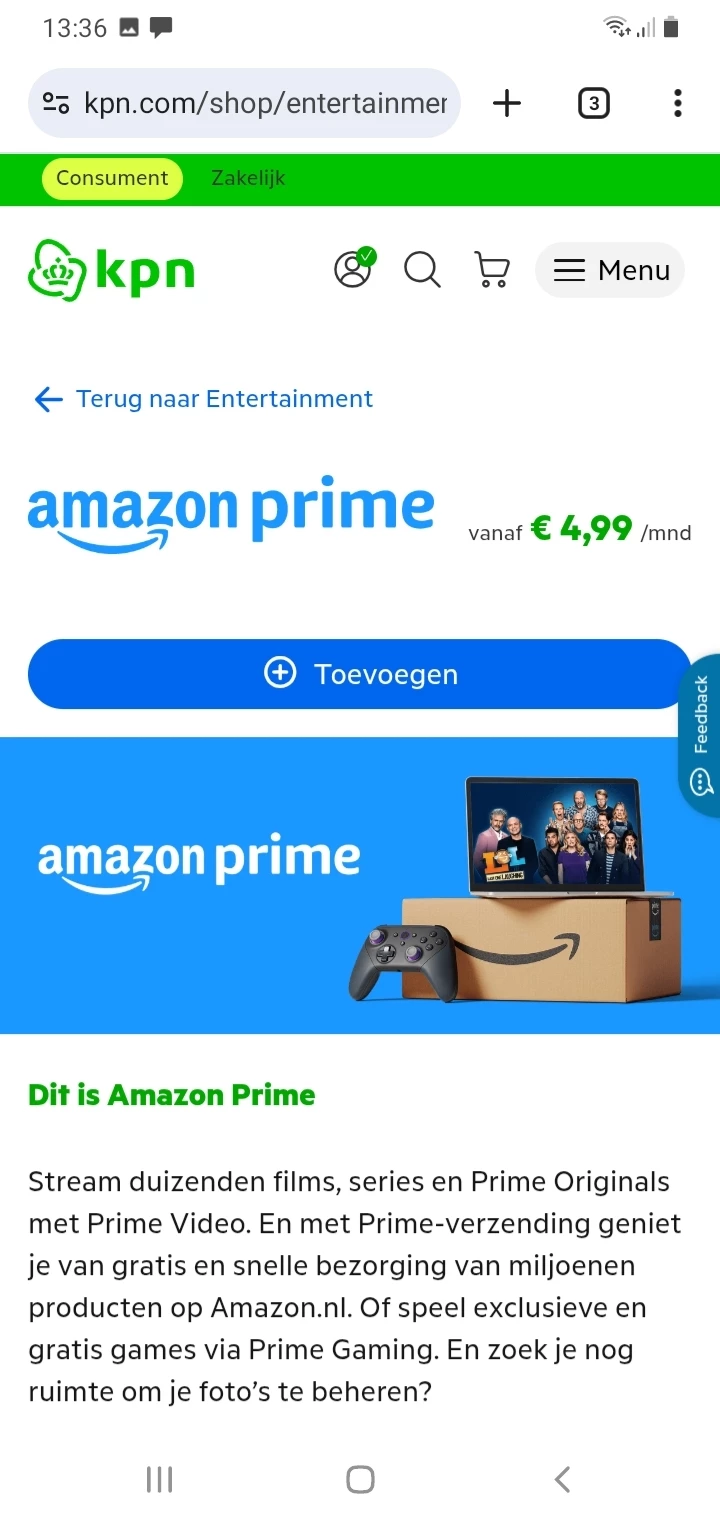Screen dimensions: 720x1520
Task: Switch to the Zakelijk tab
Action: 248,178
